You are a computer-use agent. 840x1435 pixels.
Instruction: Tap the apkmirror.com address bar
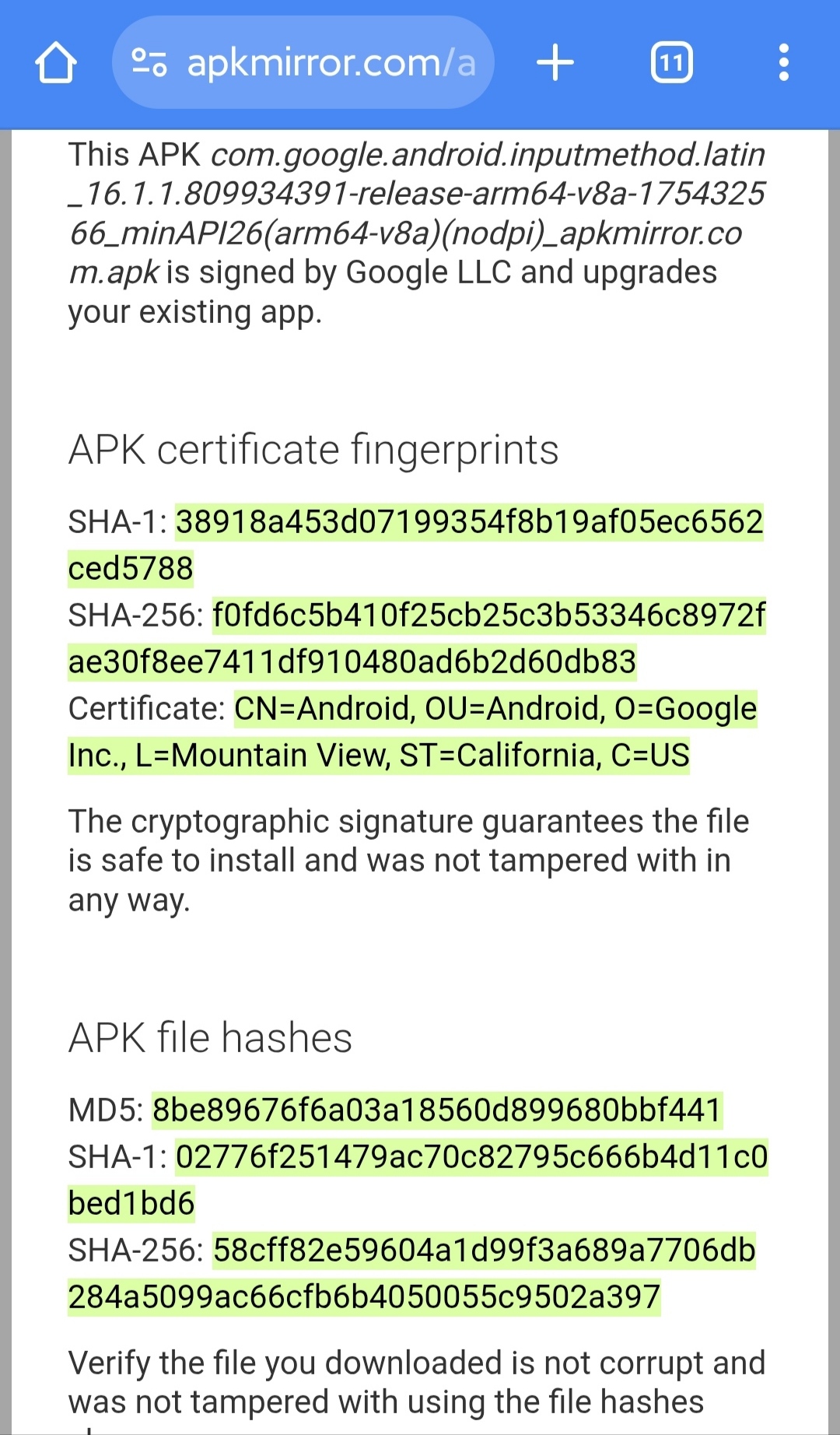tap(331, 63)
